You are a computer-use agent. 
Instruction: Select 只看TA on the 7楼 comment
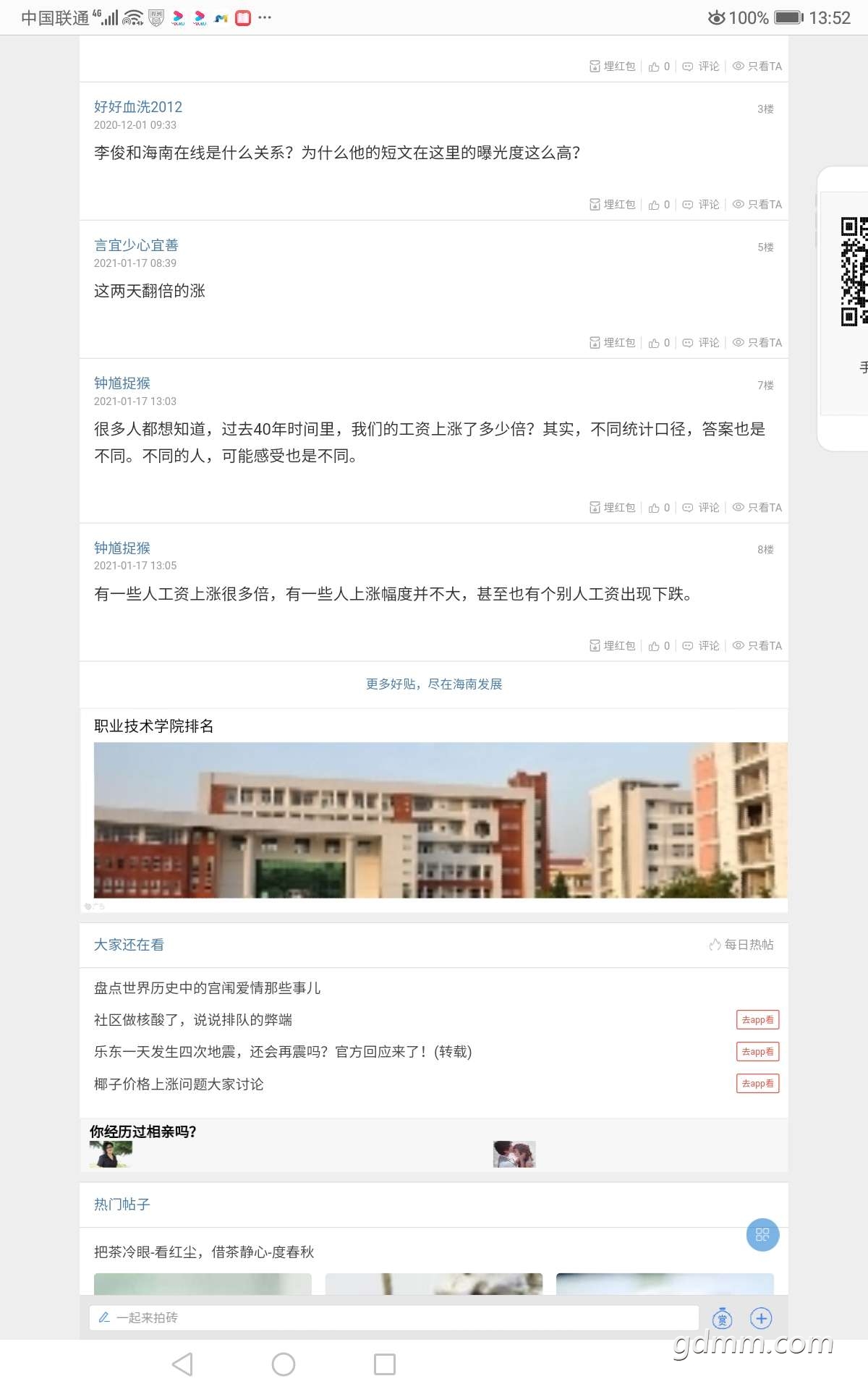click(757, 508)
